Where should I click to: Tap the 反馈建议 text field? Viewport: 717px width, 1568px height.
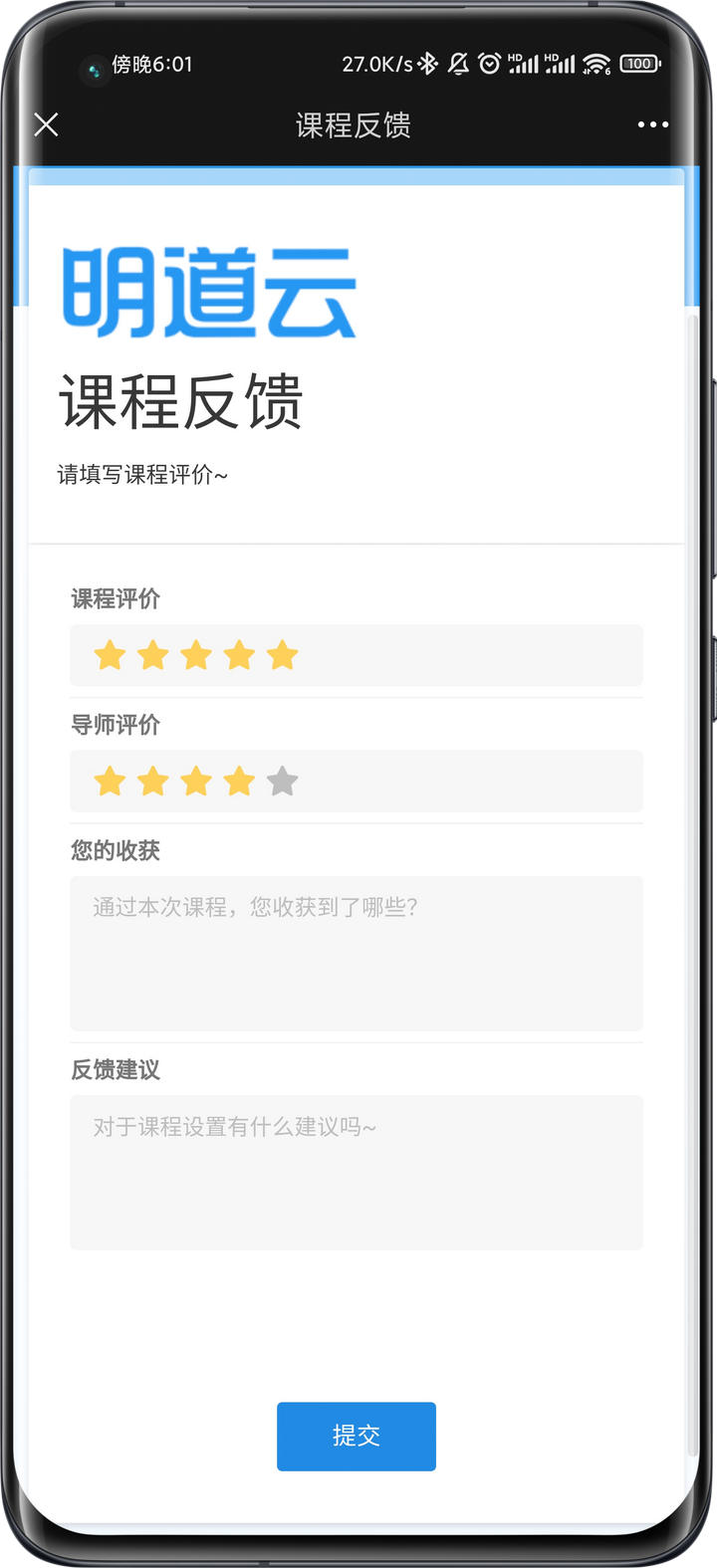[x=357, y=1172]
